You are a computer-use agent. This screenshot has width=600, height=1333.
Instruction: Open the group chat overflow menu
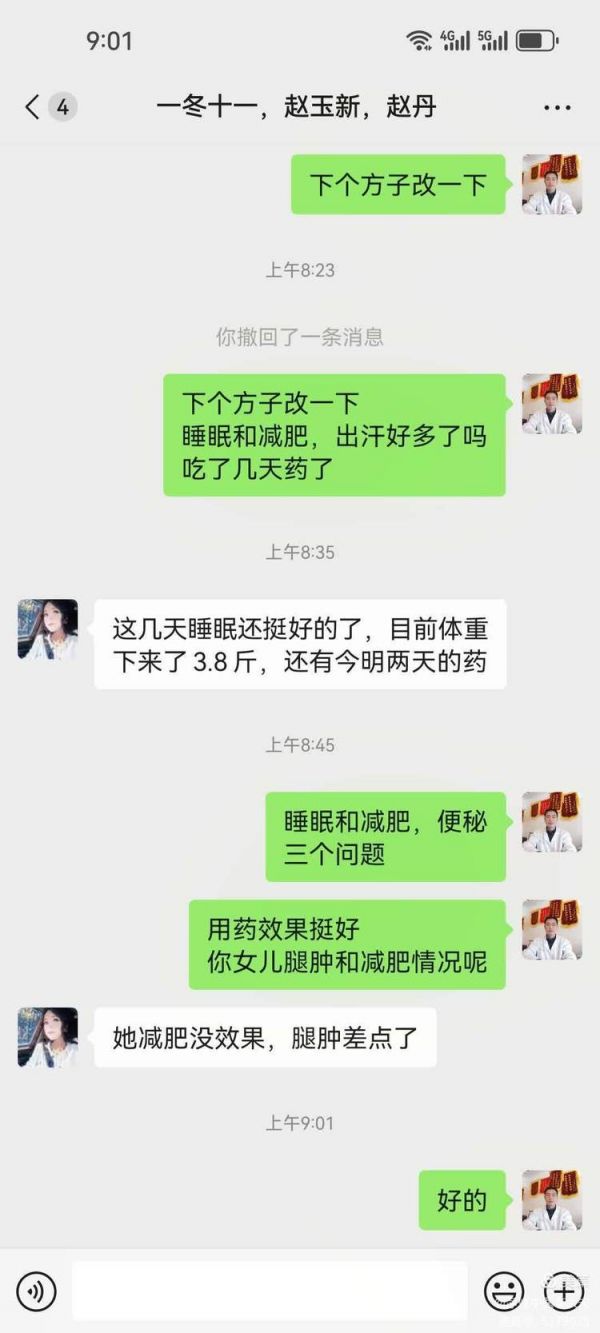pos(557,108)
